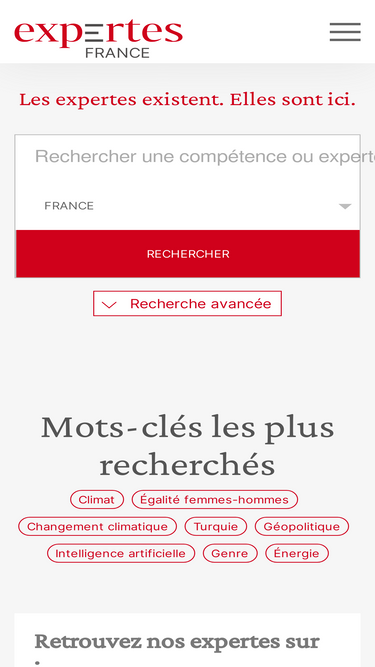Choose the Énergie keyword chip
Screen dimensions: 375x667
pyautogui.click(x=297, y=553)
